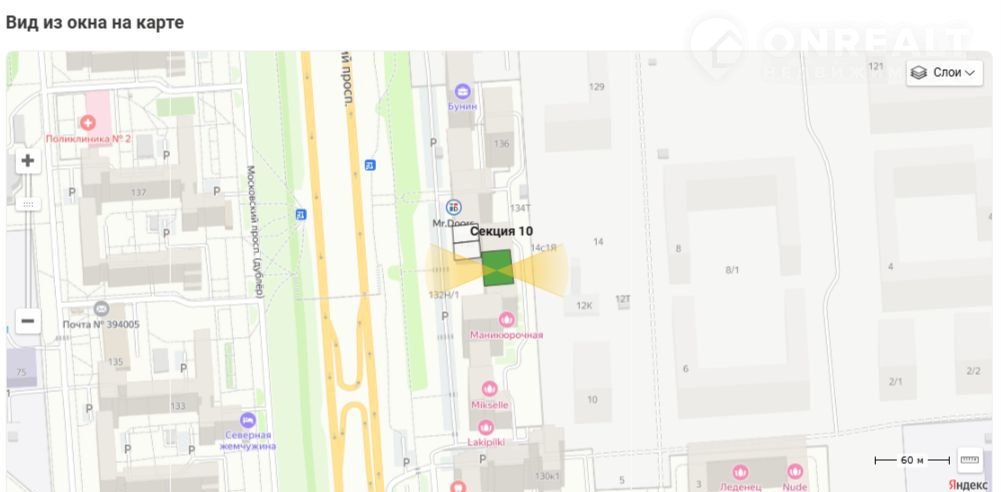The image size is (1001, 492).
Task: Select the Поликлиника № 2 map marker
Action: pos(88,122)
